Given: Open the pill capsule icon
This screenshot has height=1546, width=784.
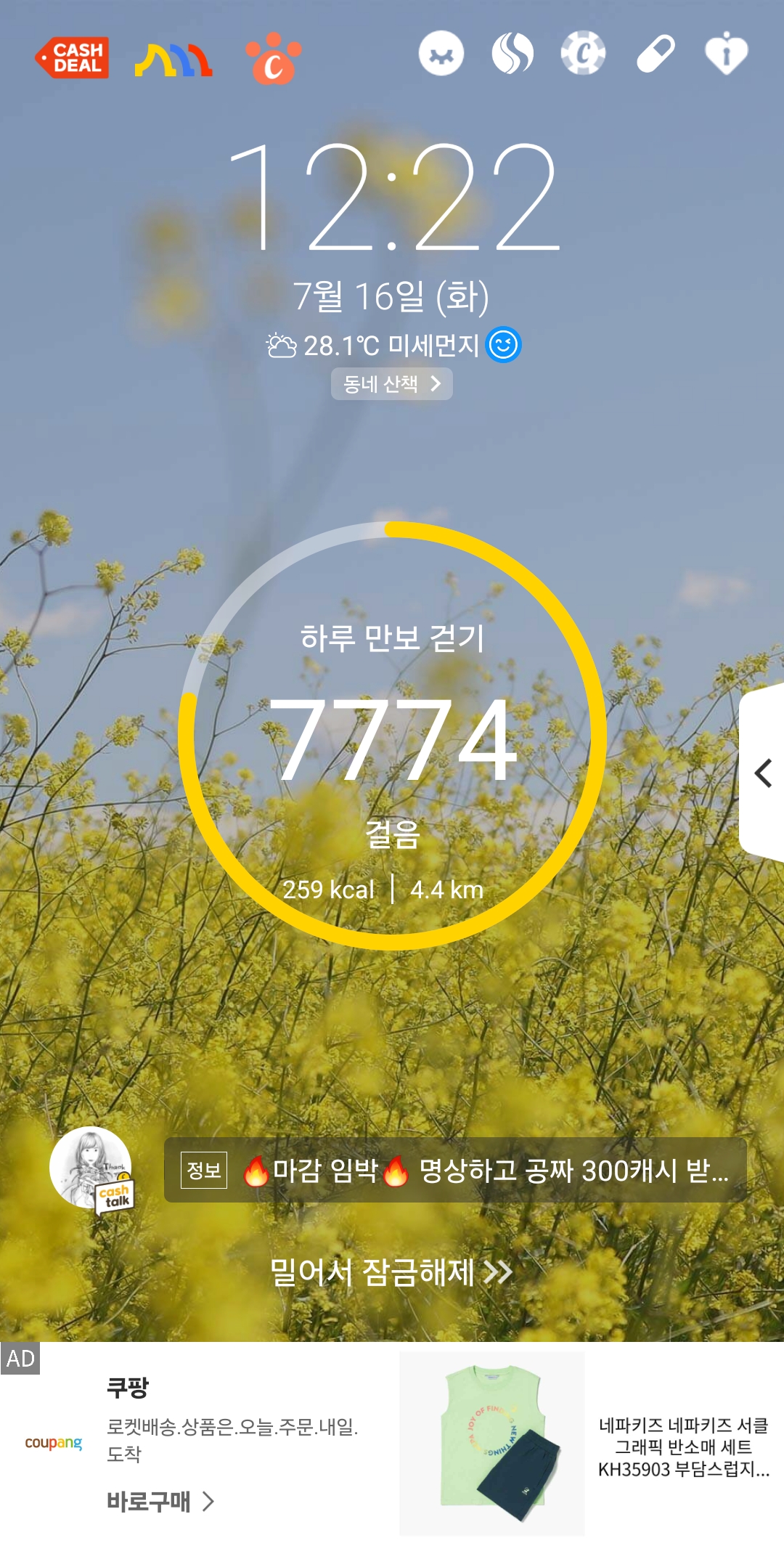Looking at the screenshot, I should pyautogui.click(x=656, y=54).
